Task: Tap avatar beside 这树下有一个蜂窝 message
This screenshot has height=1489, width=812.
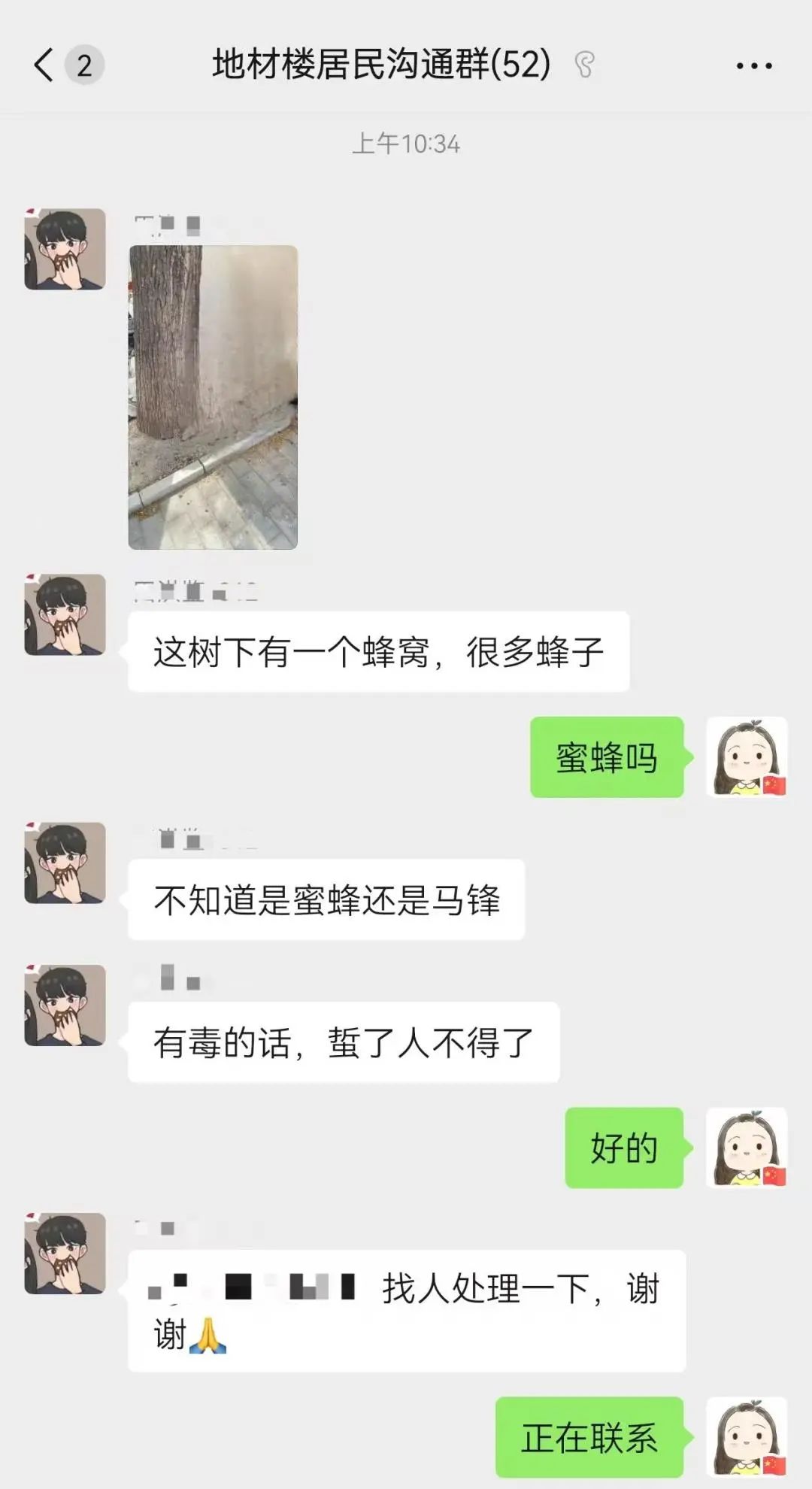Action: point(65,614)
